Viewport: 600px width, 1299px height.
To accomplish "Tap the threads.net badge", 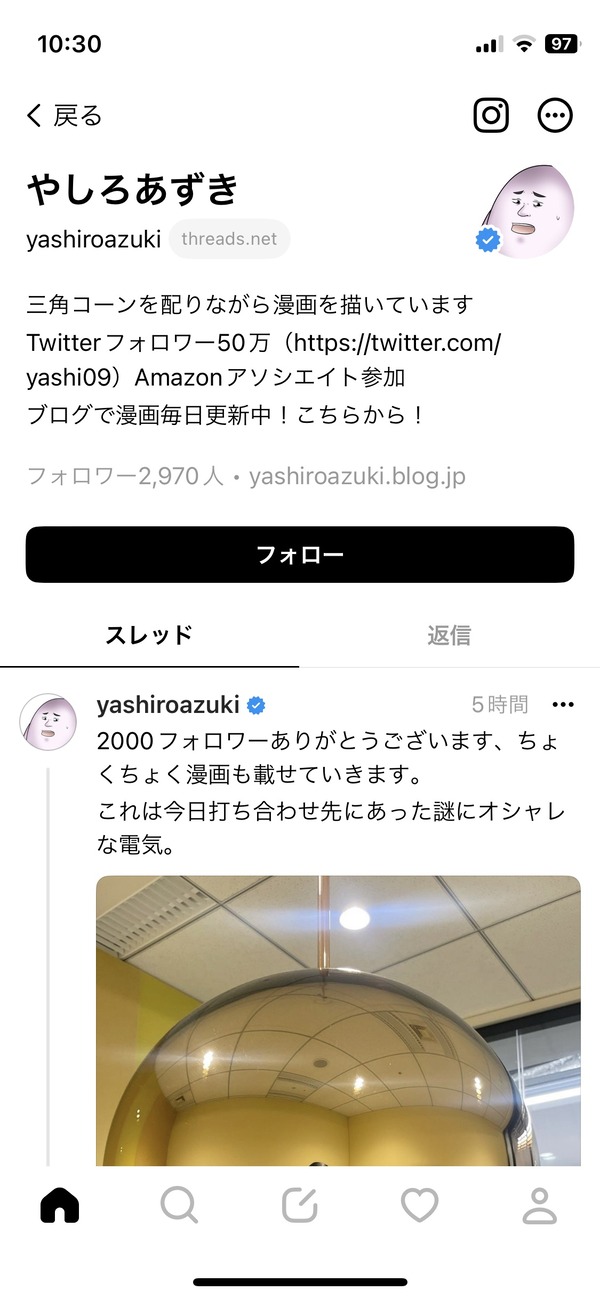I will [x=229, y=239].
